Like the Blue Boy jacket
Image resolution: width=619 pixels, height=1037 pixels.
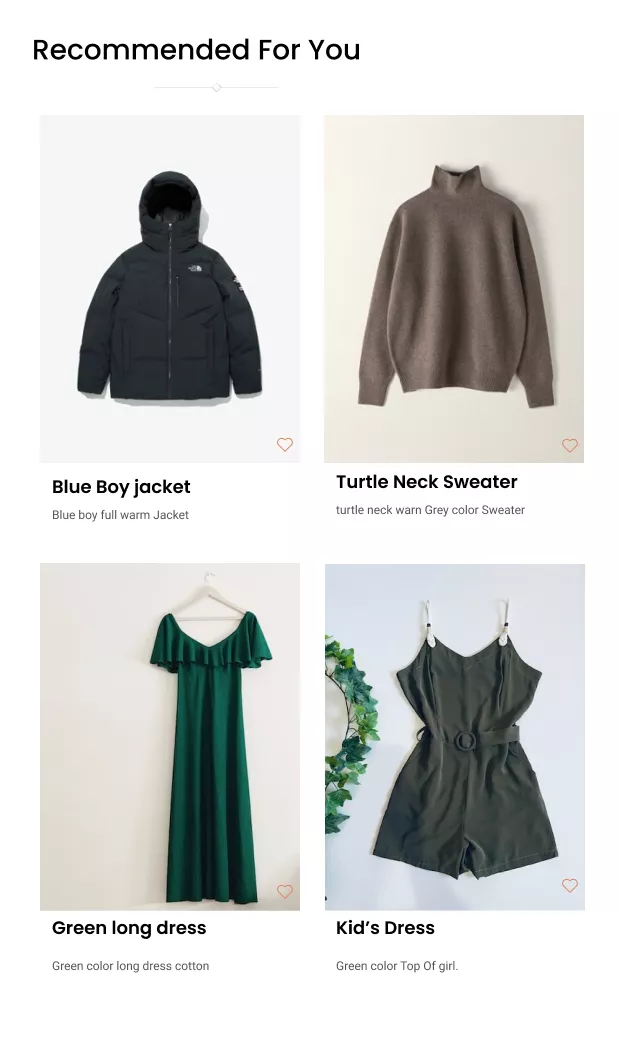[x=285, y=445]
